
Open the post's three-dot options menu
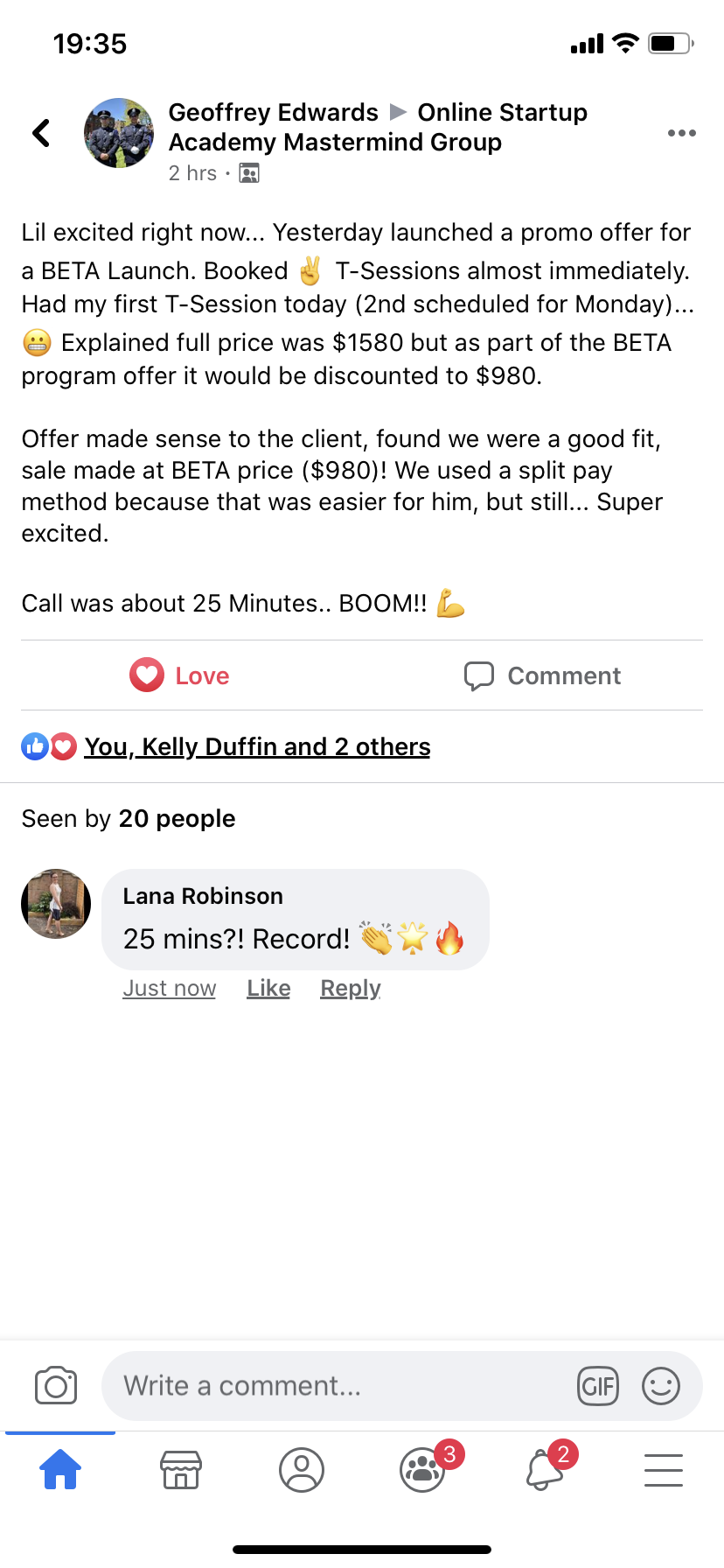[681, 133]
